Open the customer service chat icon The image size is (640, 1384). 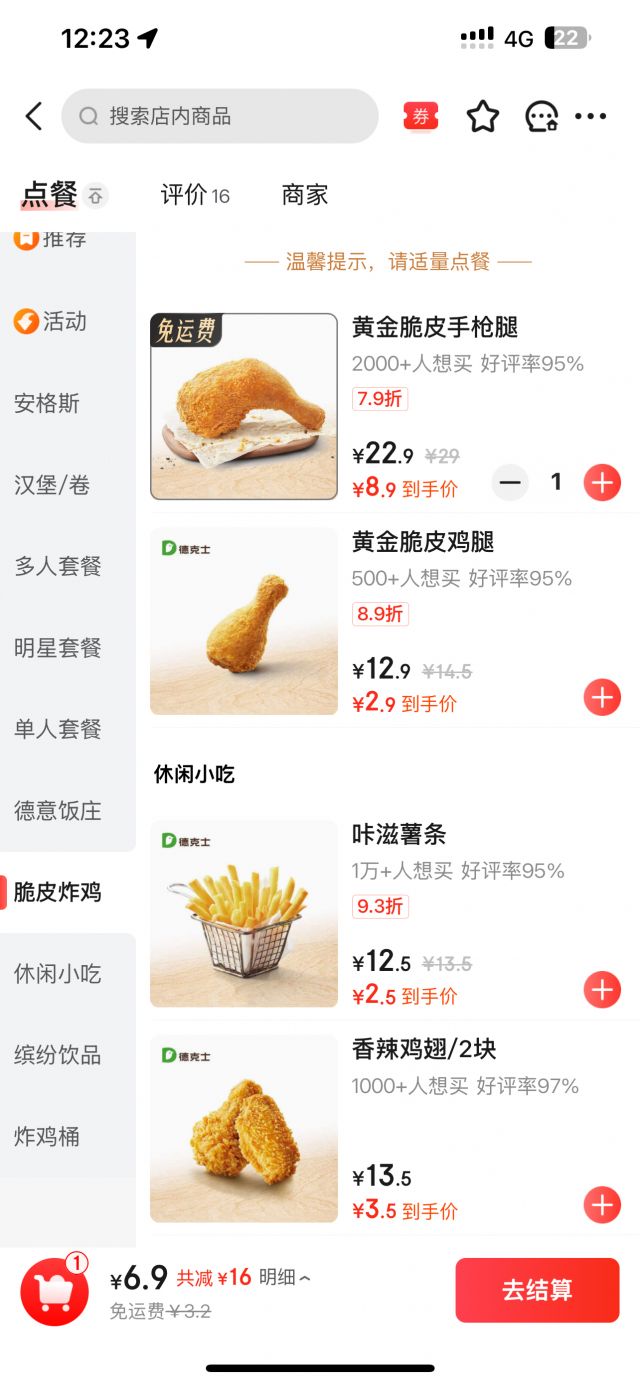541,117
